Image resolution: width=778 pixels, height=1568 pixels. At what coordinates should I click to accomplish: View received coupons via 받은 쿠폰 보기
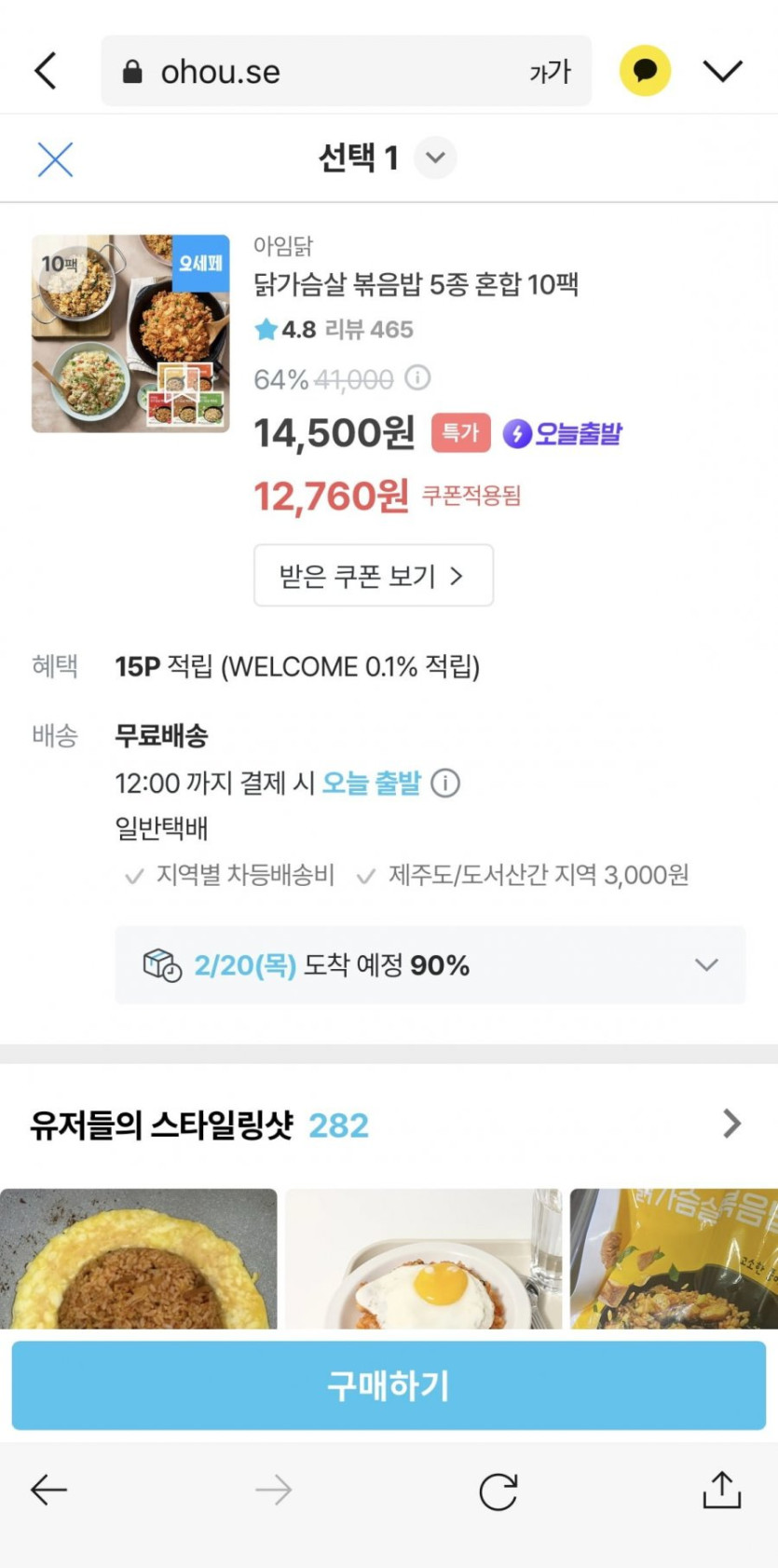coord(374,576)
